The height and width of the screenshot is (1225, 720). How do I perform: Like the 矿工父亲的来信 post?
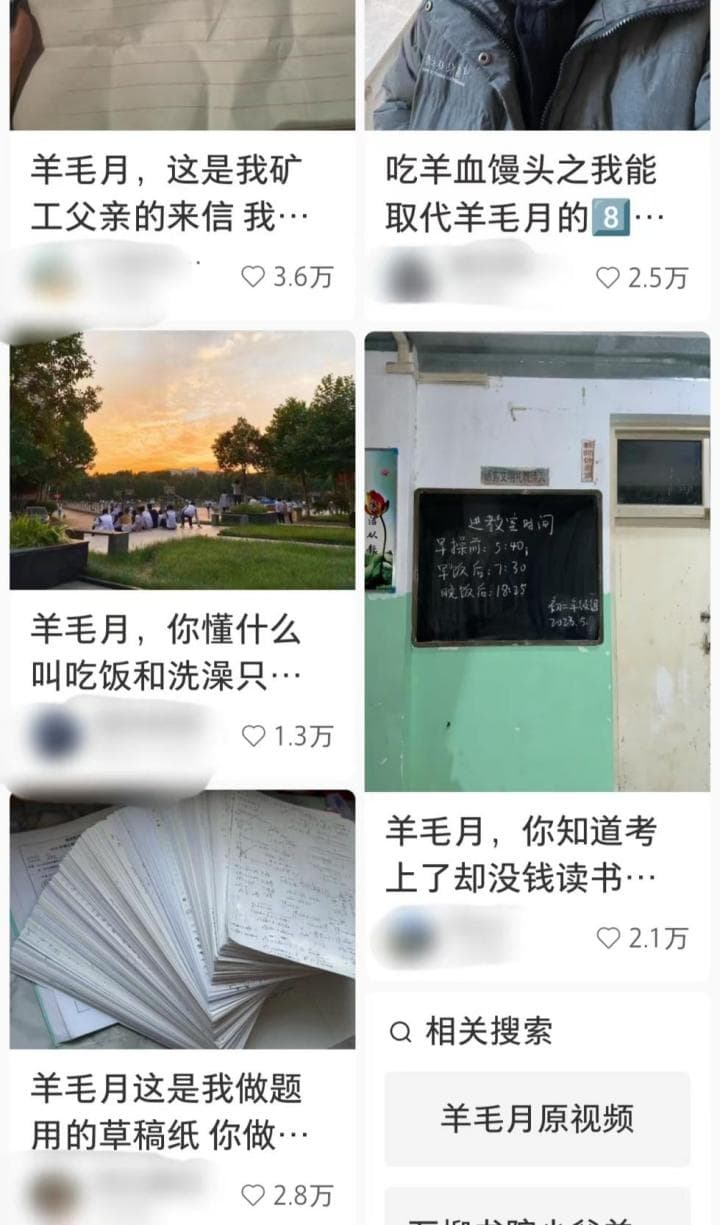click(x=254, y=277)
